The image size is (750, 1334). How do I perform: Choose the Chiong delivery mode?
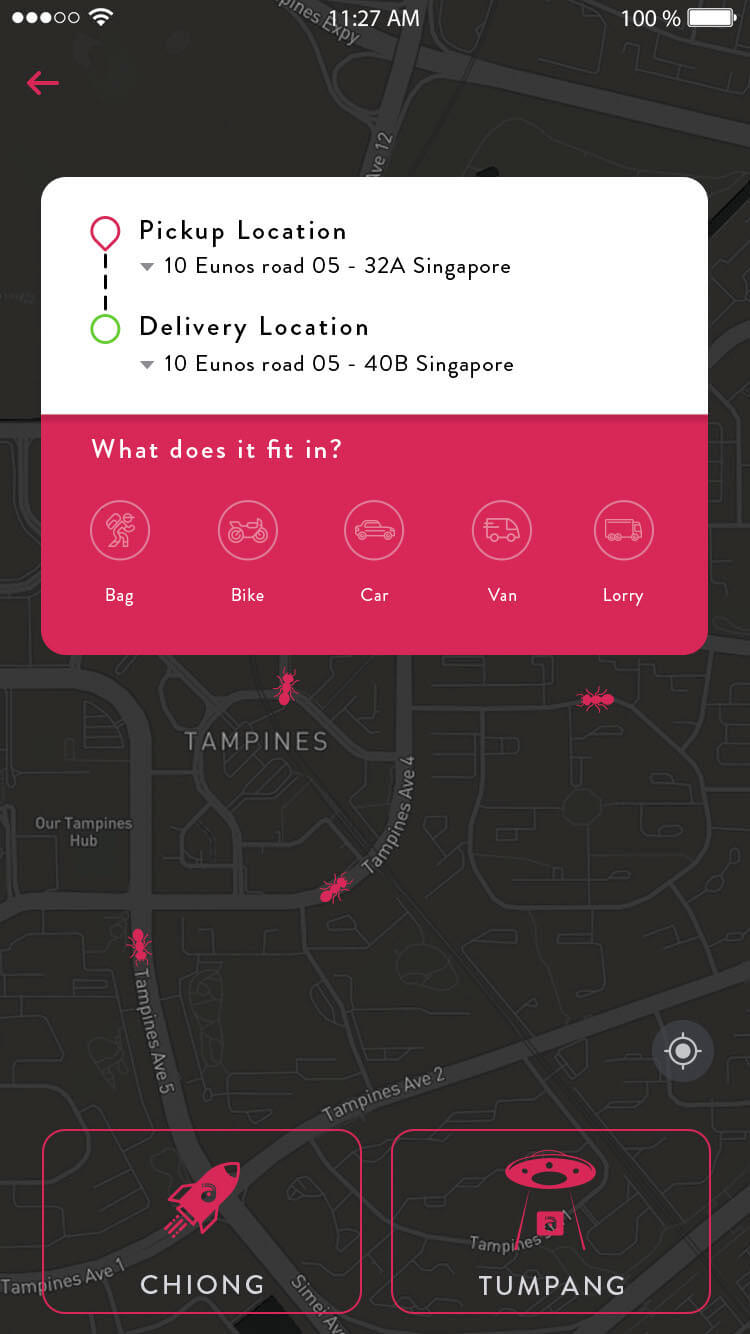(201, 1221)
